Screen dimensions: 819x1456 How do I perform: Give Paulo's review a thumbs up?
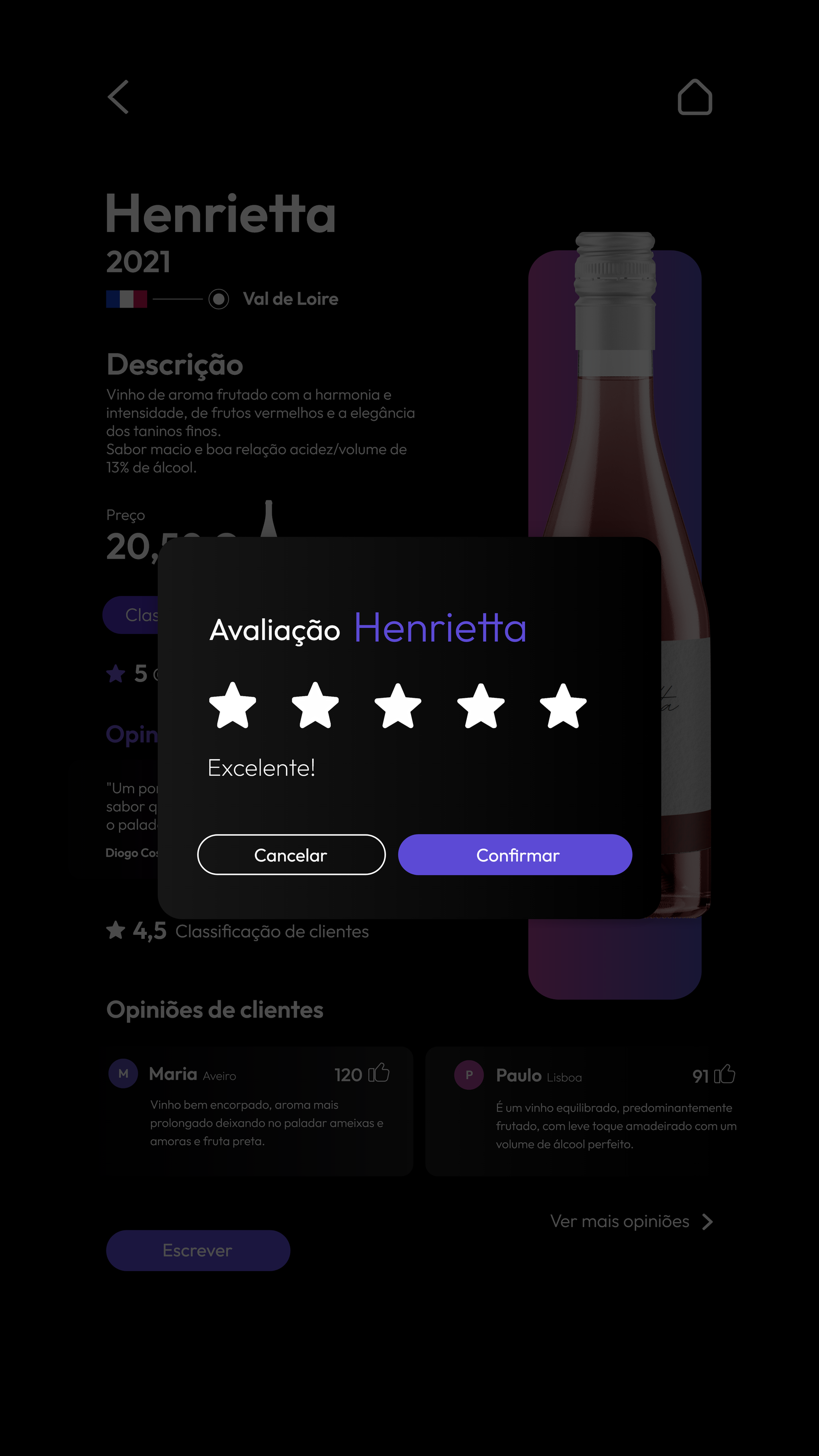click(725, 1075)
